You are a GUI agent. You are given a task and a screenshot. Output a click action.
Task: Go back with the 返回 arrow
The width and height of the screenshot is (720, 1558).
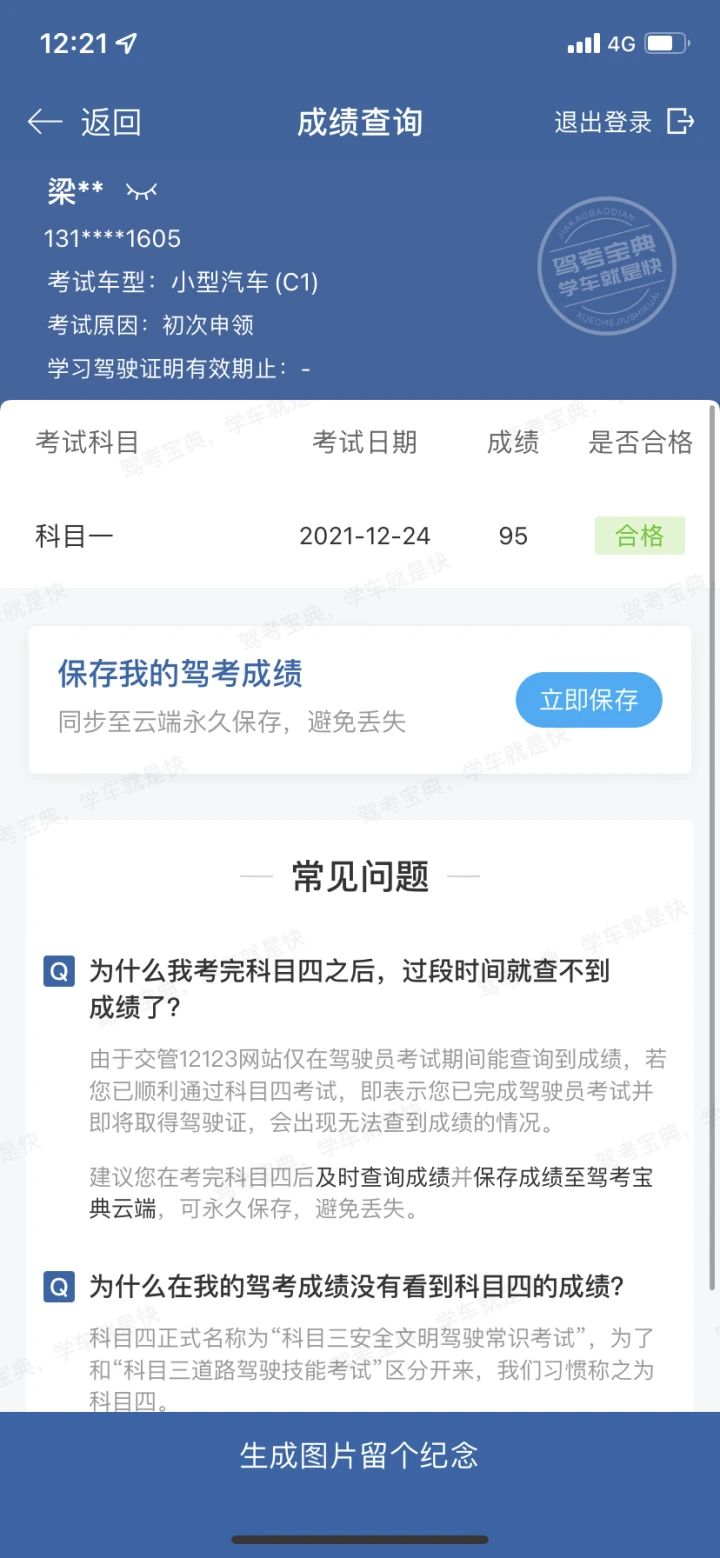[84, 122]
